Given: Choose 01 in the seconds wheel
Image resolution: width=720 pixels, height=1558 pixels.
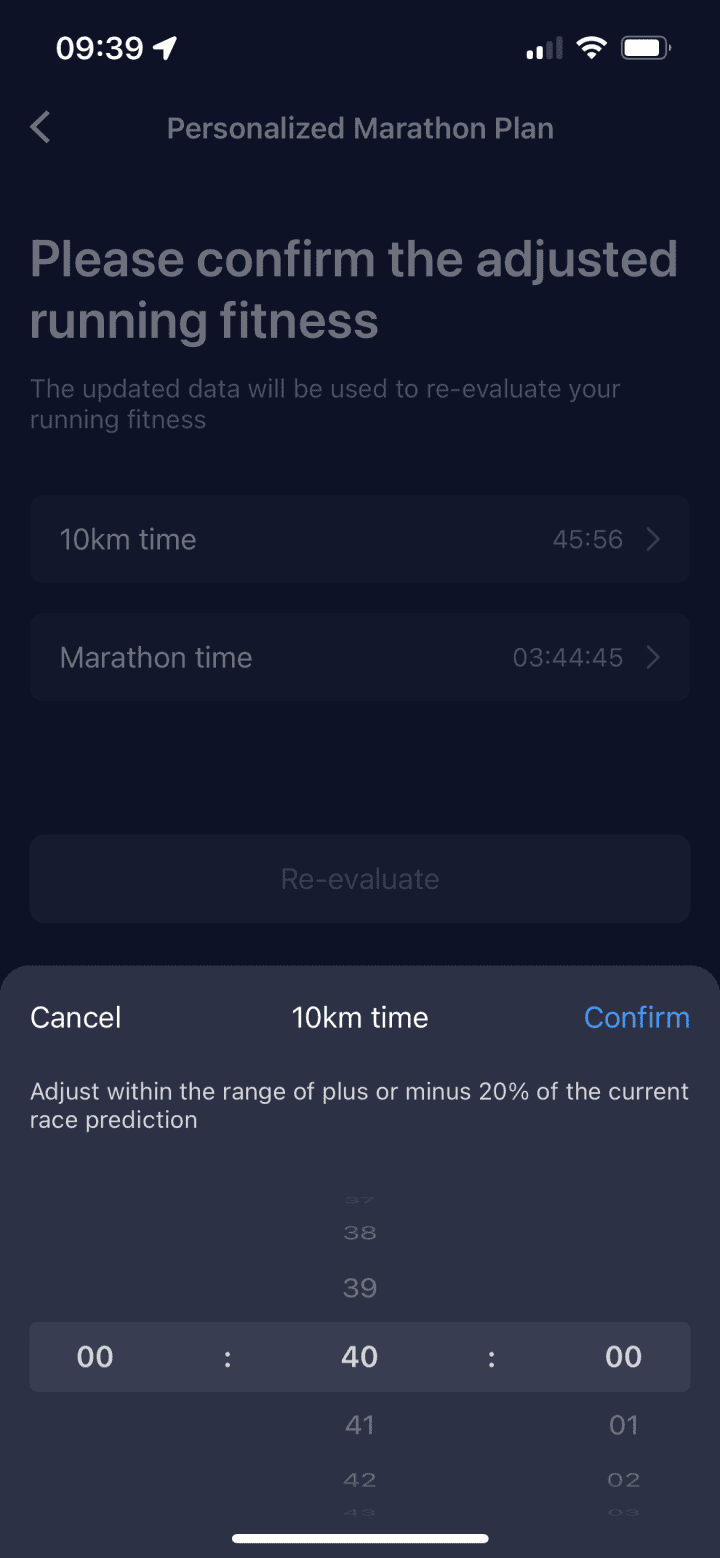Looking at the screenshot, I should click(x=623, y=1425).
